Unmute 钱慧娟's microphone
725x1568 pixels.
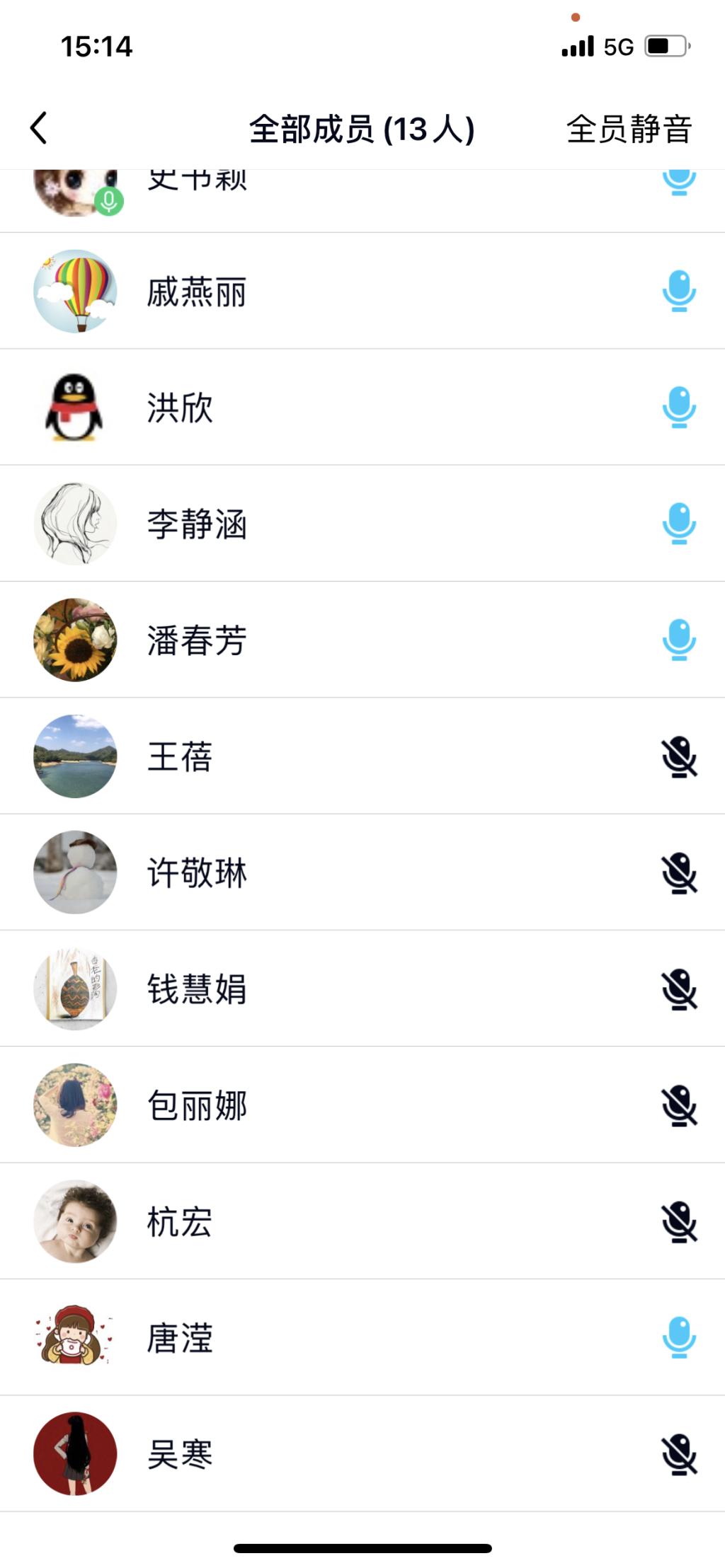[679, 988]
